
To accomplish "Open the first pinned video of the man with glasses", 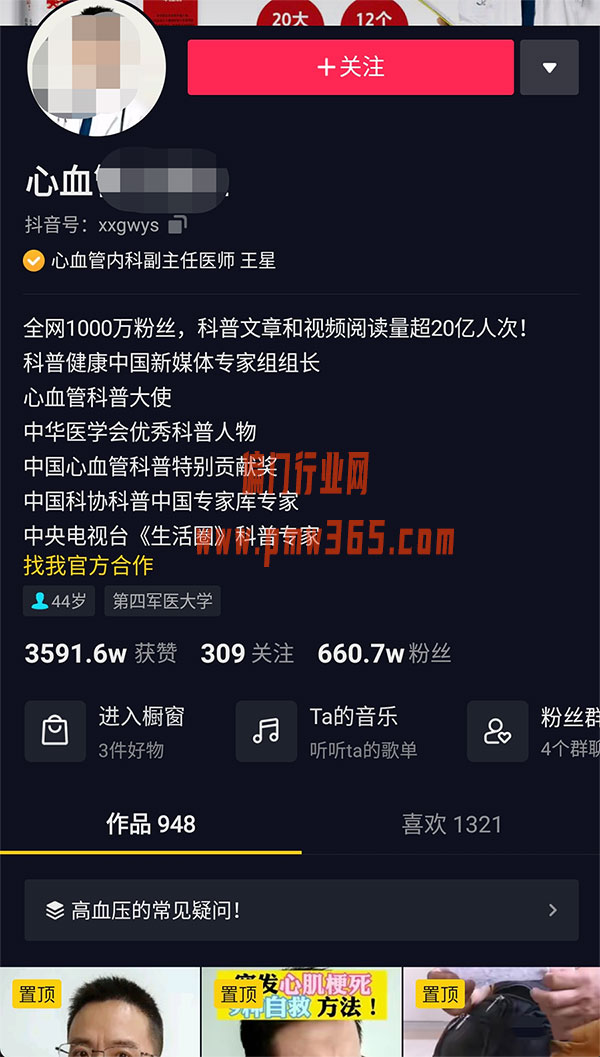I will (98, 1012).
